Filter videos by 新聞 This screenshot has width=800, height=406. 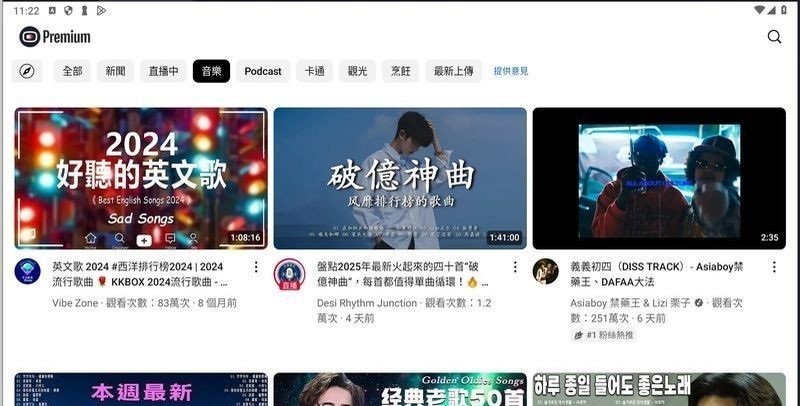click(115, 71)
